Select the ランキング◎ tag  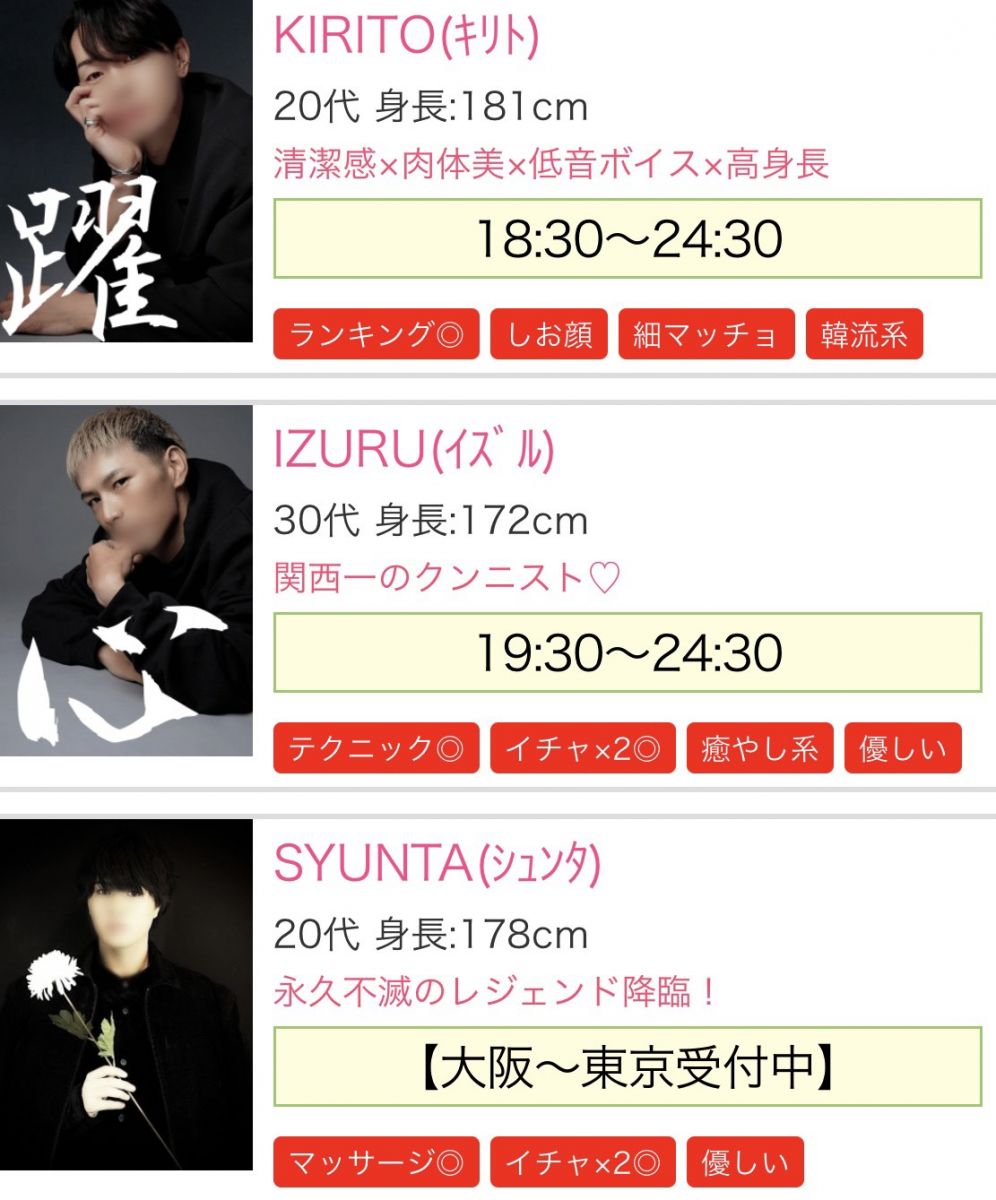[x=376, y=334]
